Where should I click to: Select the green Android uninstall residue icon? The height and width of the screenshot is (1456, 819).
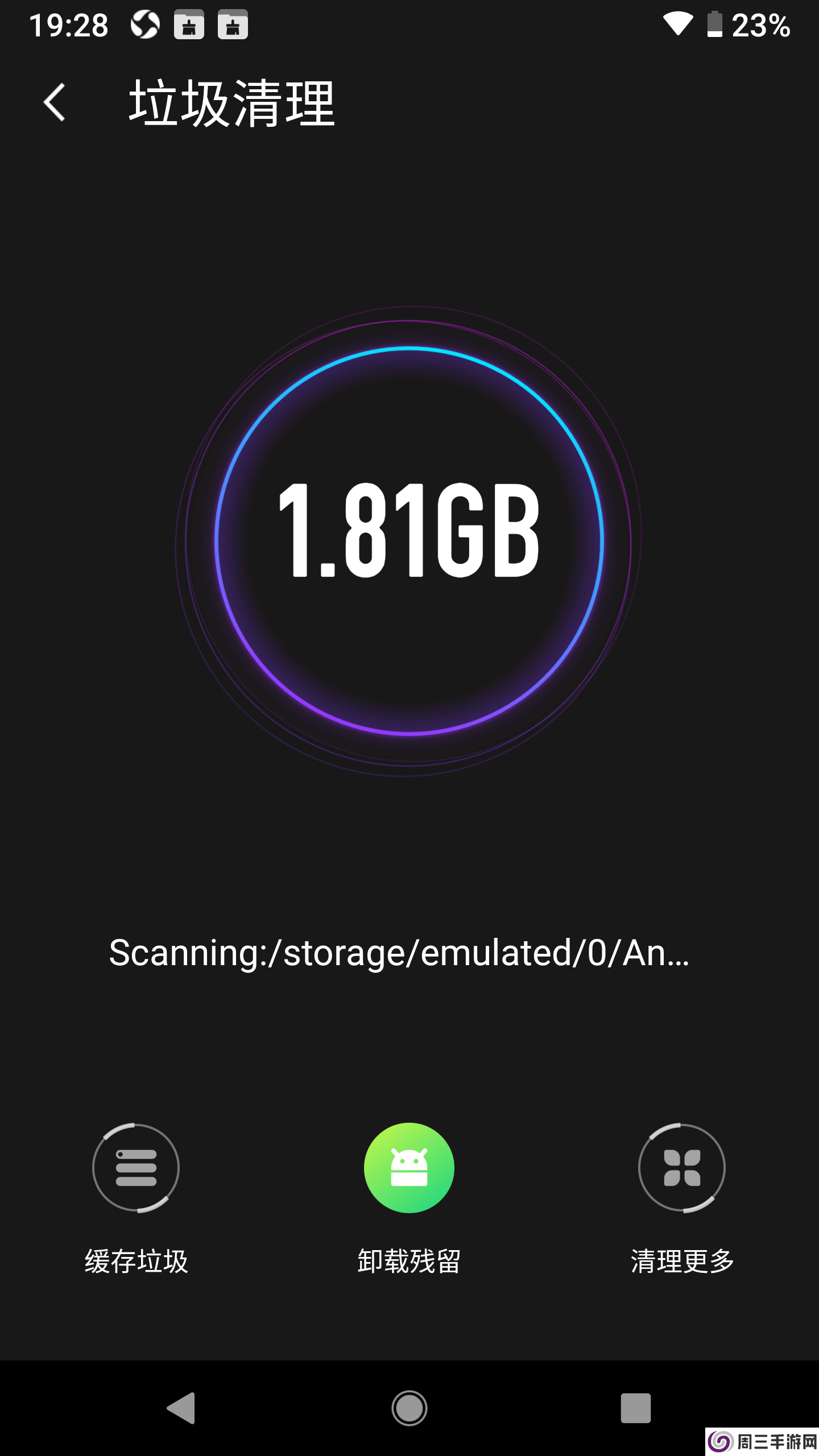pyautogui.click(x=409, y=1167)
